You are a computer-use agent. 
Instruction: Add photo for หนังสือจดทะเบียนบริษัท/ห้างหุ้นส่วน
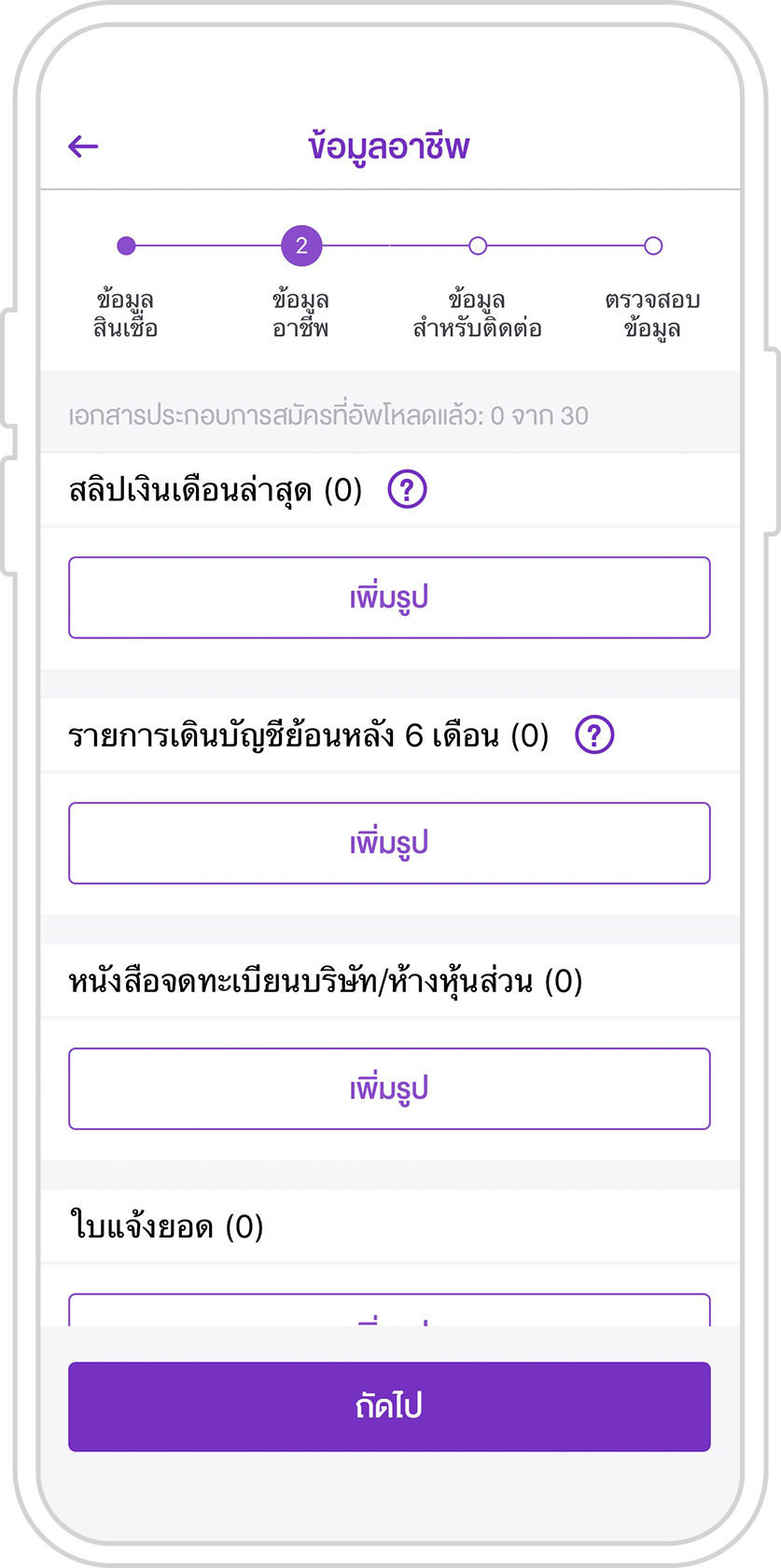click(389, 1088)
